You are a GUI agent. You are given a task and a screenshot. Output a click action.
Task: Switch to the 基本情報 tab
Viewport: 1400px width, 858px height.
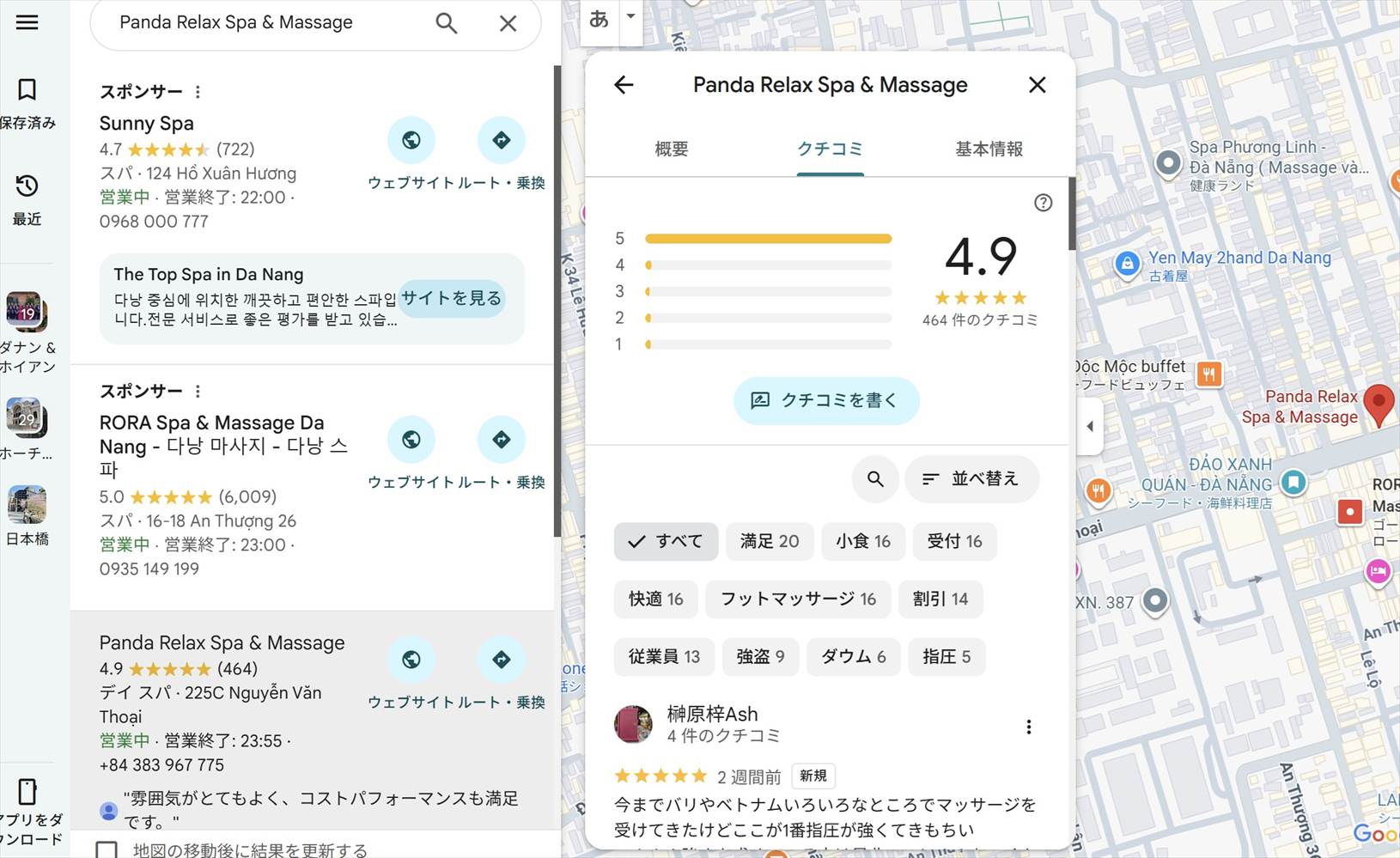[x=989, y=149]
